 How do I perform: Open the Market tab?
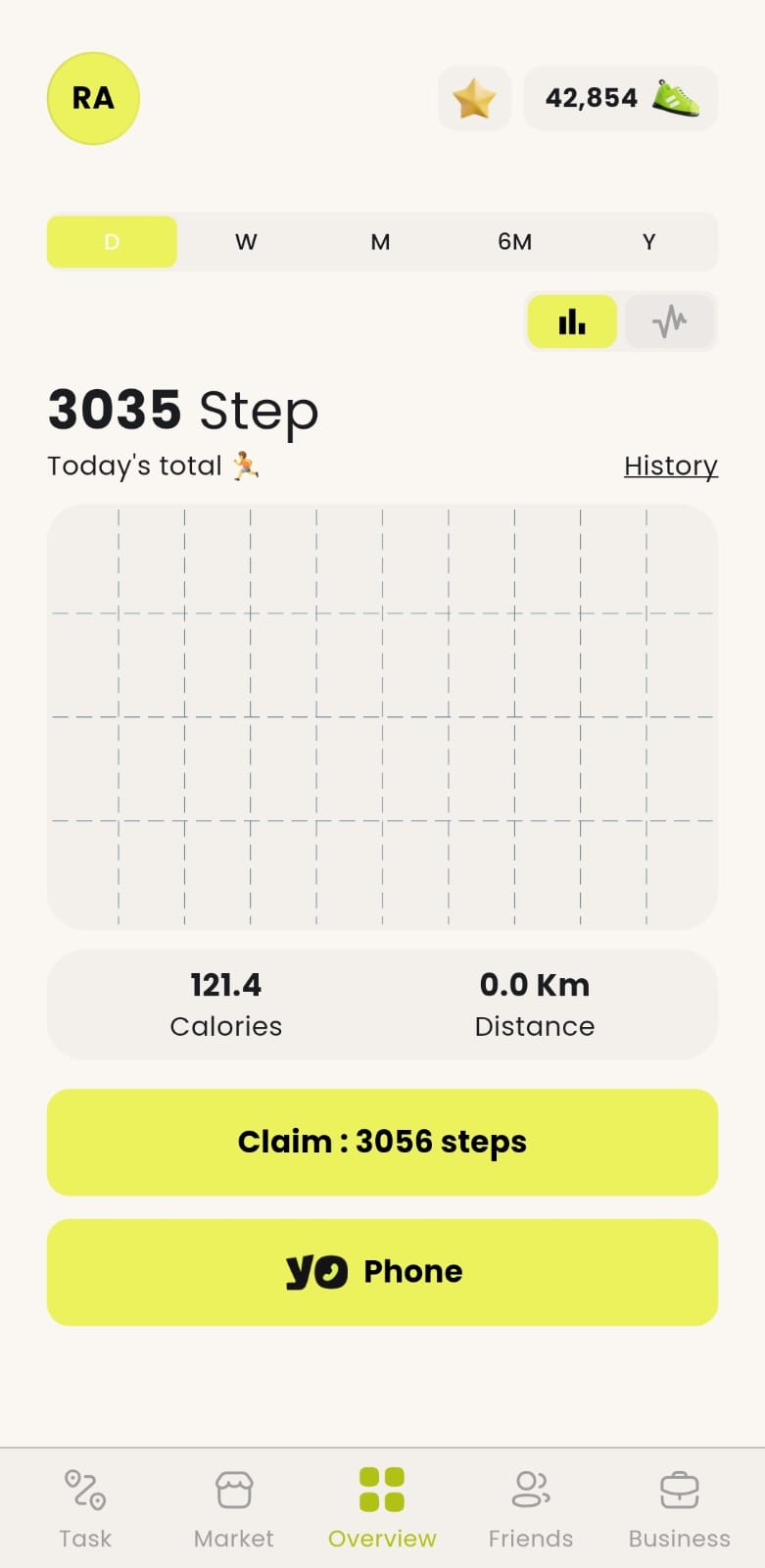pyautogui.click(x=234, y=1508)
